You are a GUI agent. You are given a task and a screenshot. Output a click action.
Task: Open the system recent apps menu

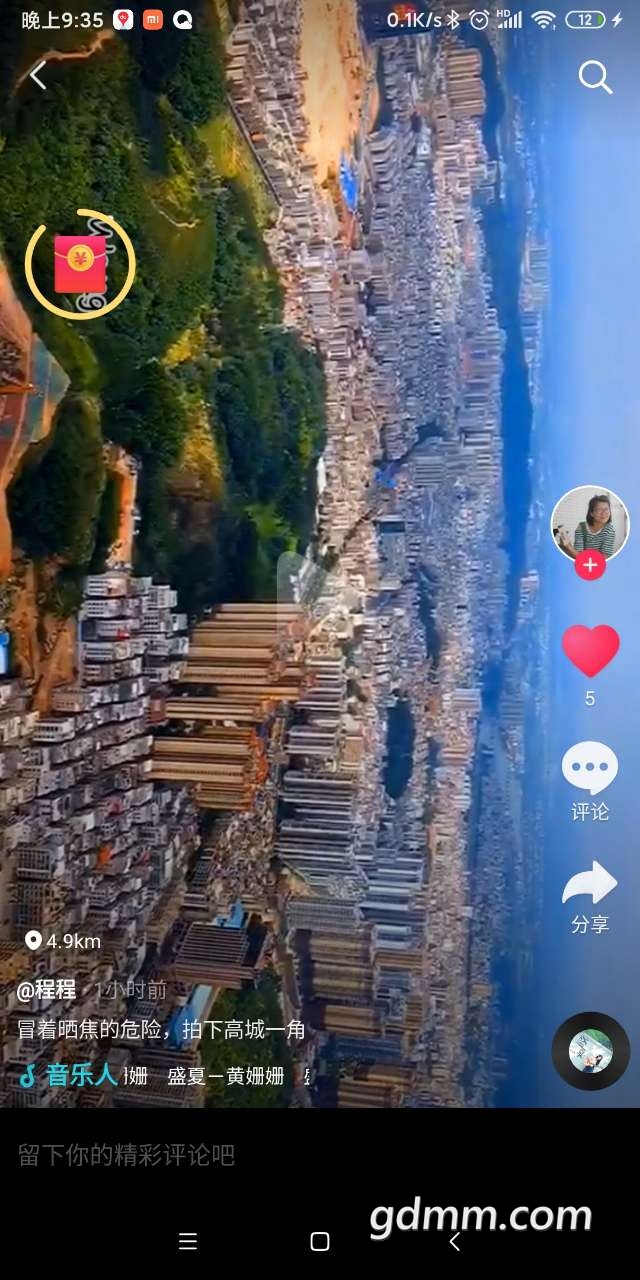(187, 1241)
